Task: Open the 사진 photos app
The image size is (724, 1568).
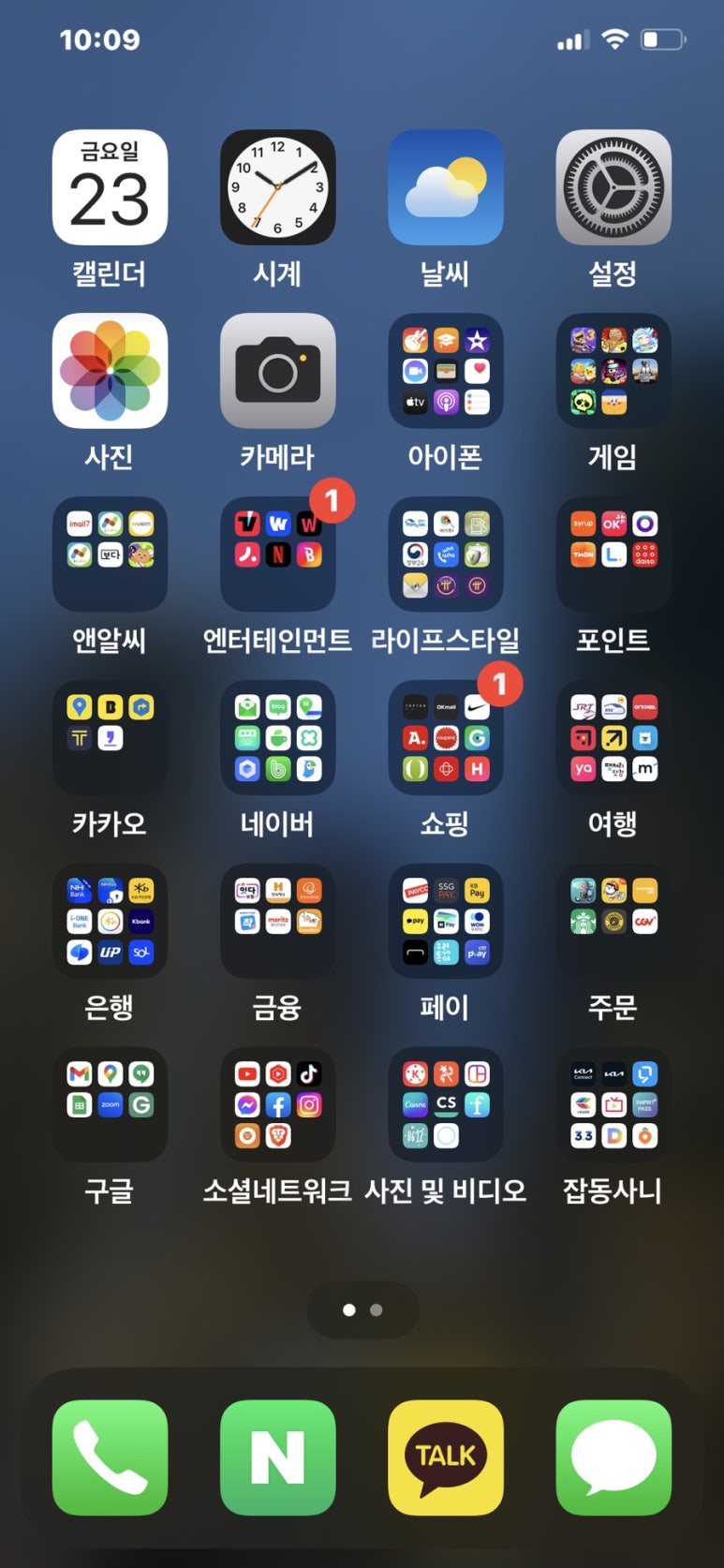Action: (x=110, y=371)
